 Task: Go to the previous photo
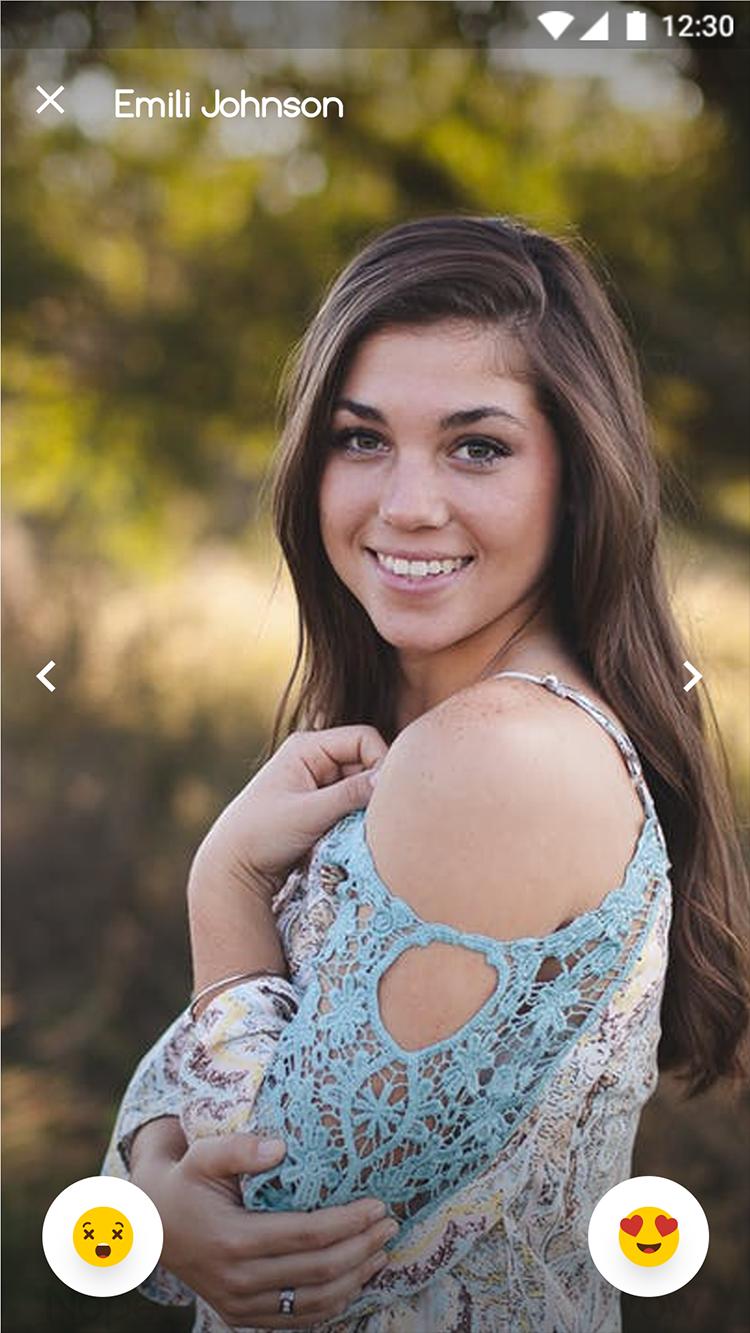point(46,677)
